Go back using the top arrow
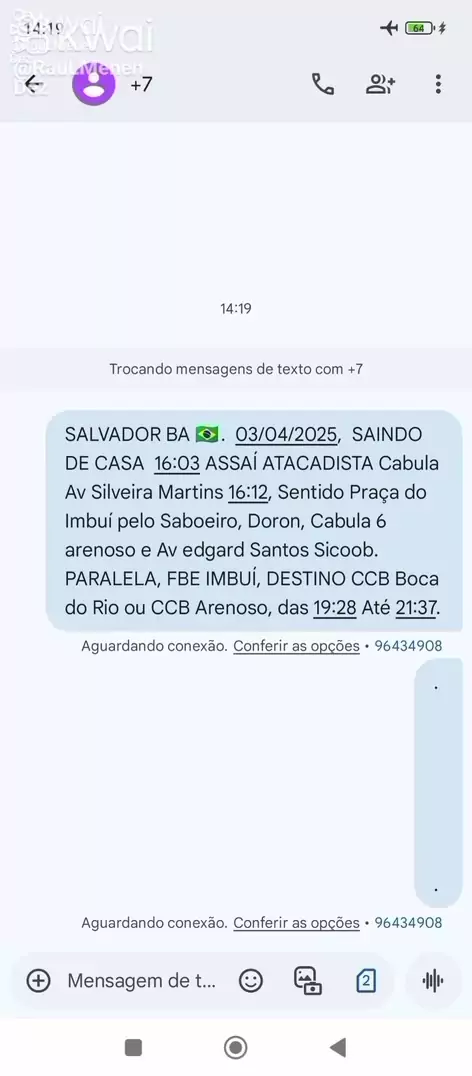472x1076 pixels. tap(33, 84)
